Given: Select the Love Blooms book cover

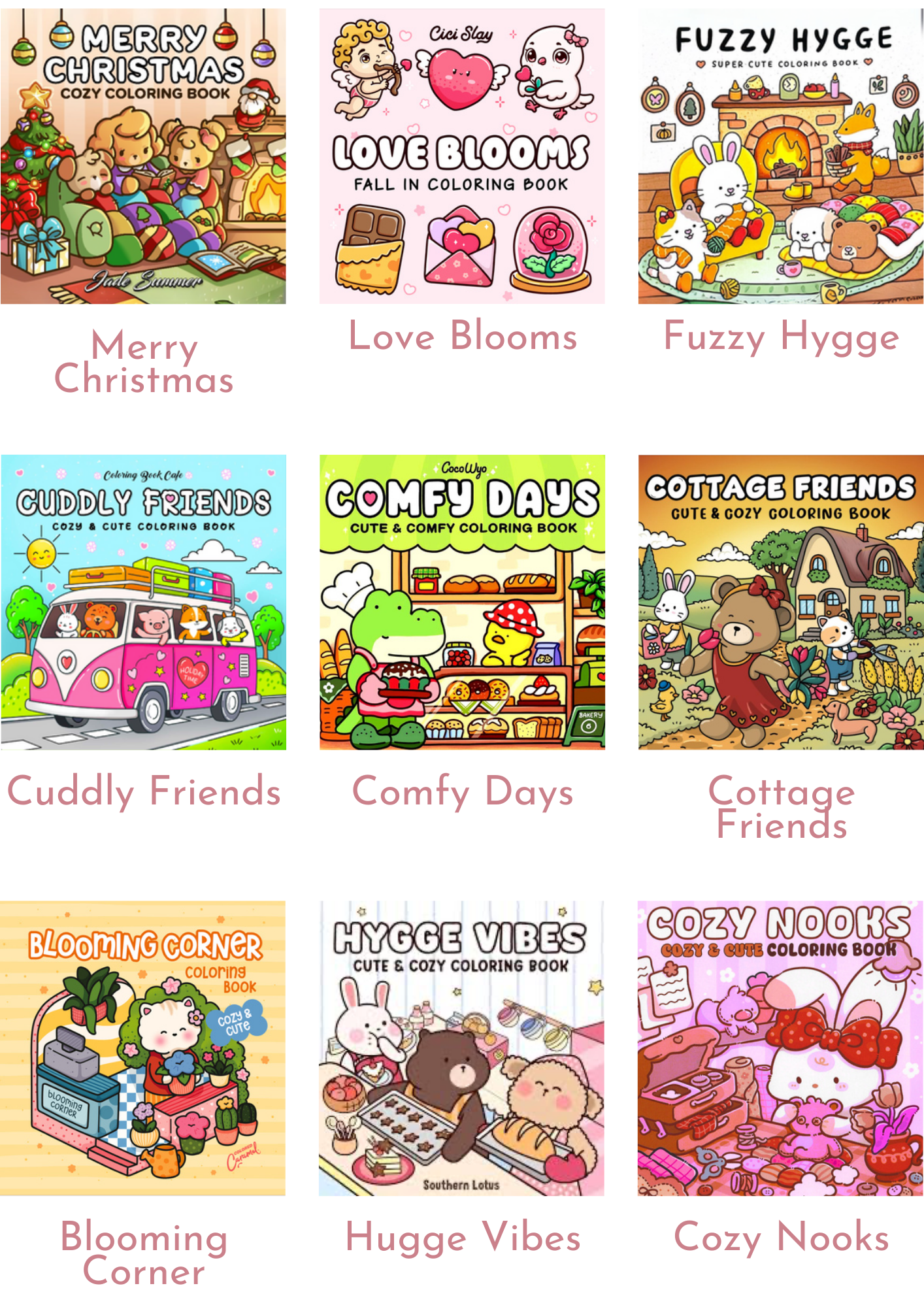Looking at the screenshot, I should 462,157.
